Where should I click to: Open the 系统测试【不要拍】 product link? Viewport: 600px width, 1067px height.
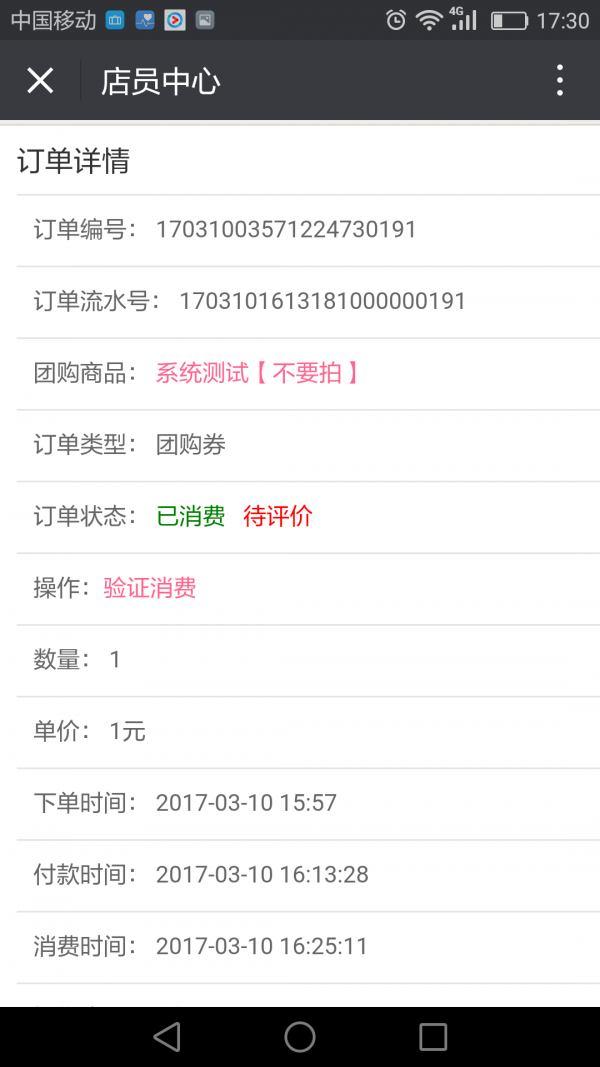[x=257, y=374]
